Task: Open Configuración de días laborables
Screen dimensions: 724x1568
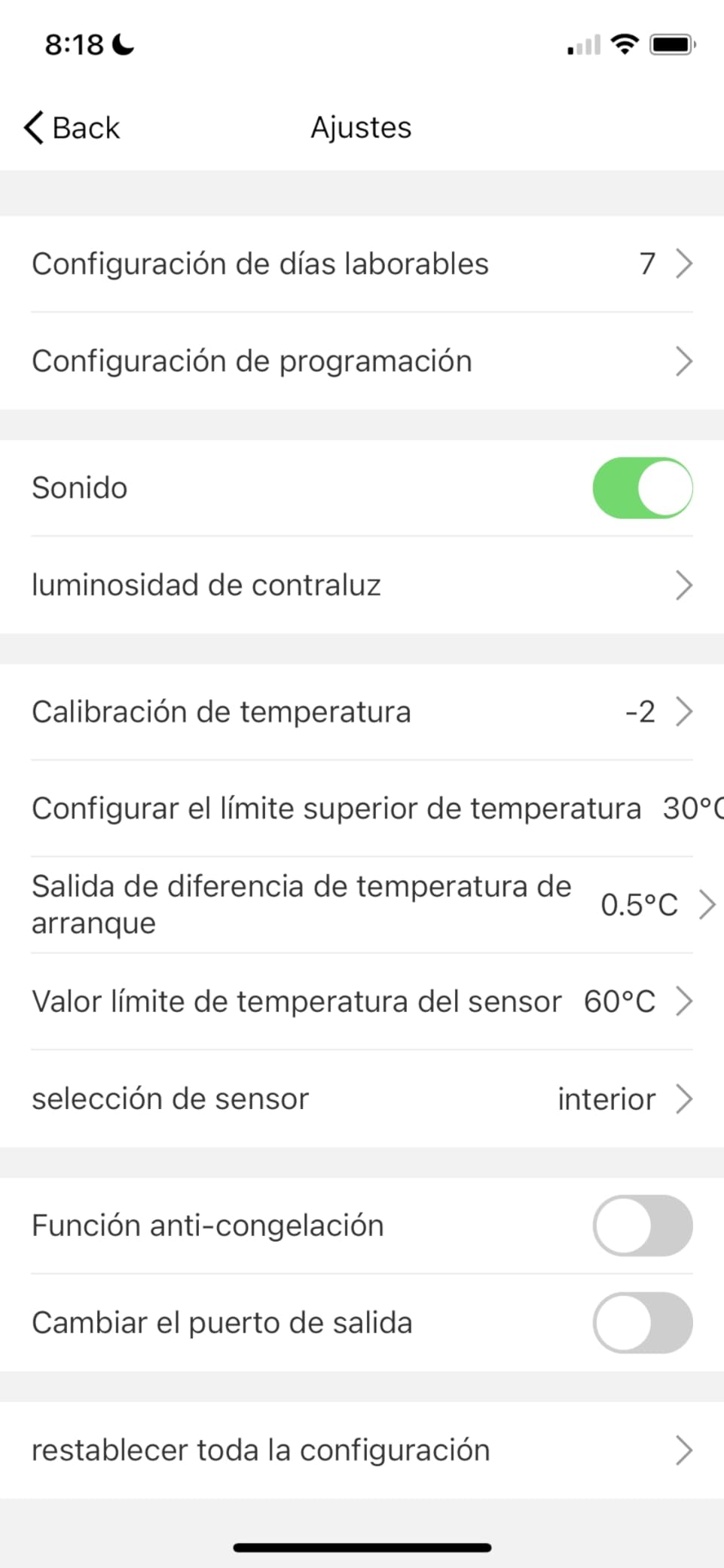Action: pyautogui.click(x=362, y=264)
